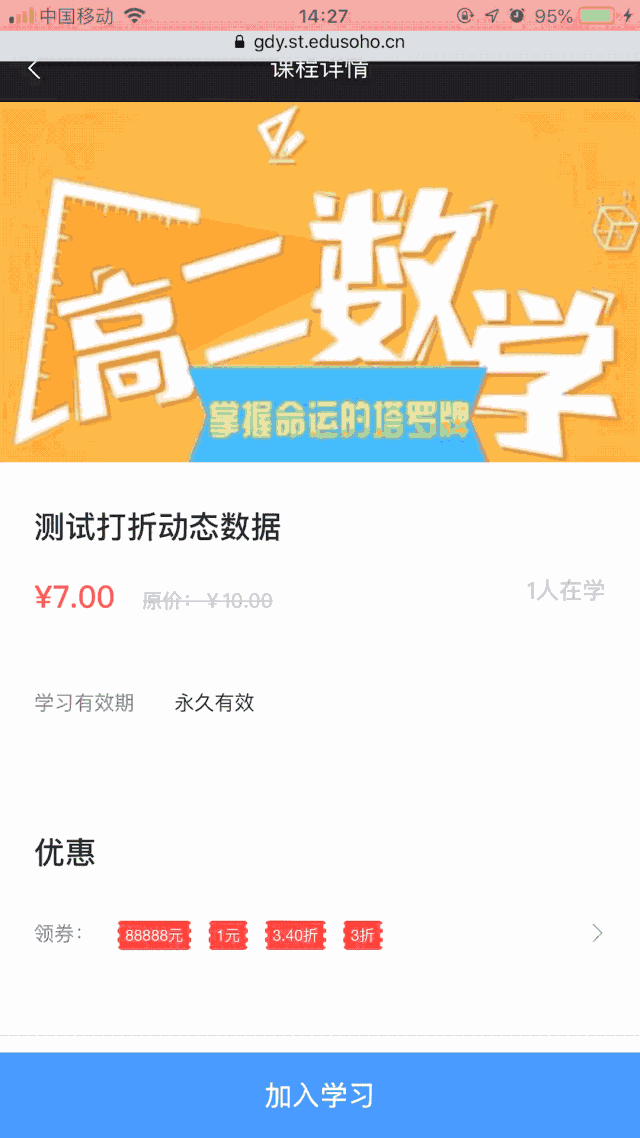Claim the 88888元 coupon

[x=154, y=935]
